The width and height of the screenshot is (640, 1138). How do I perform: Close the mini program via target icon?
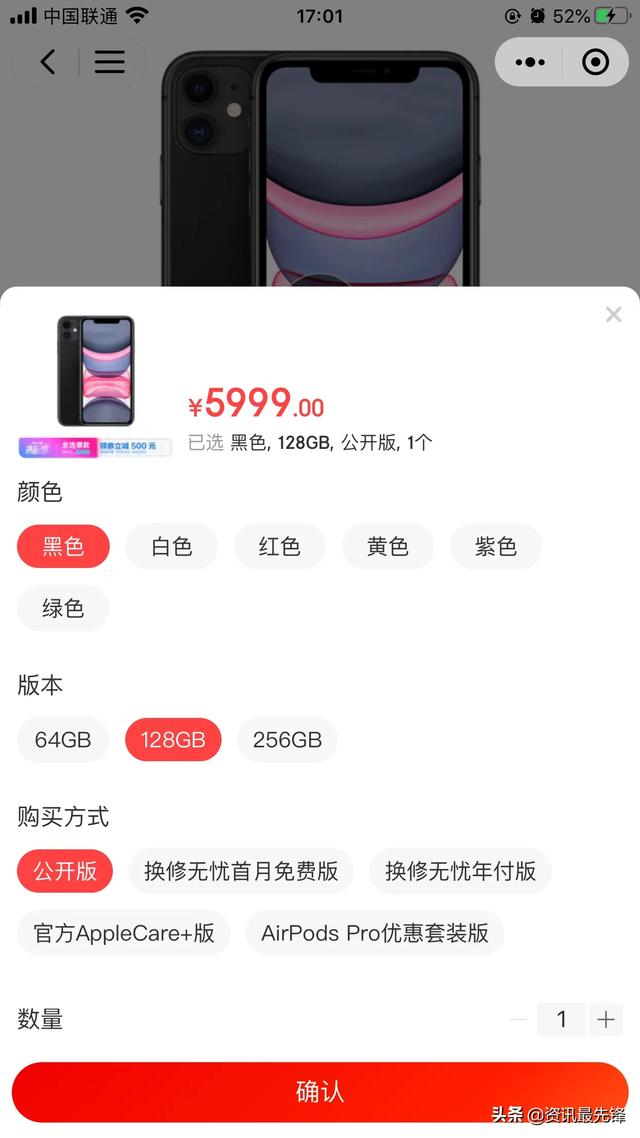pos(596,62)
